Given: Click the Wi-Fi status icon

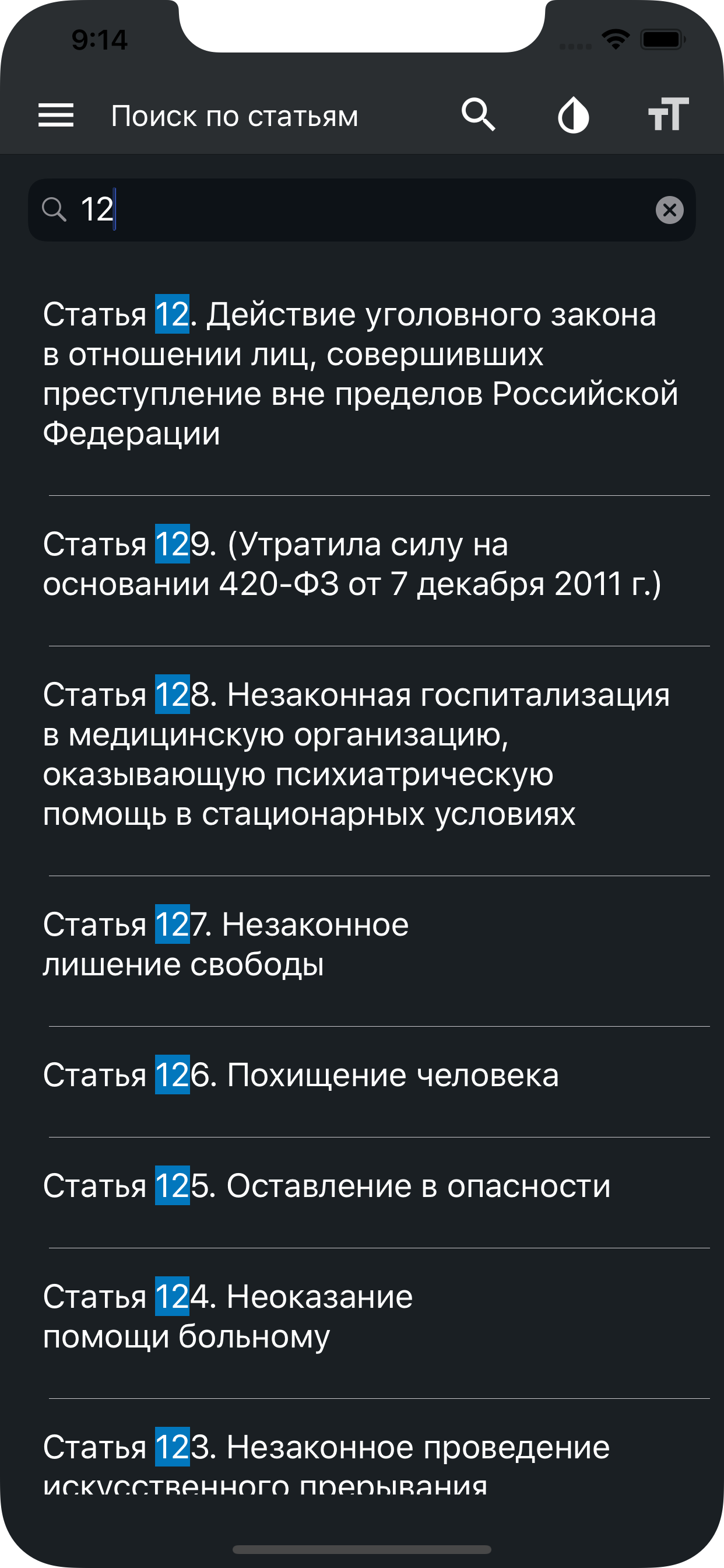Looking at the screenshot, I should (614, 38).
